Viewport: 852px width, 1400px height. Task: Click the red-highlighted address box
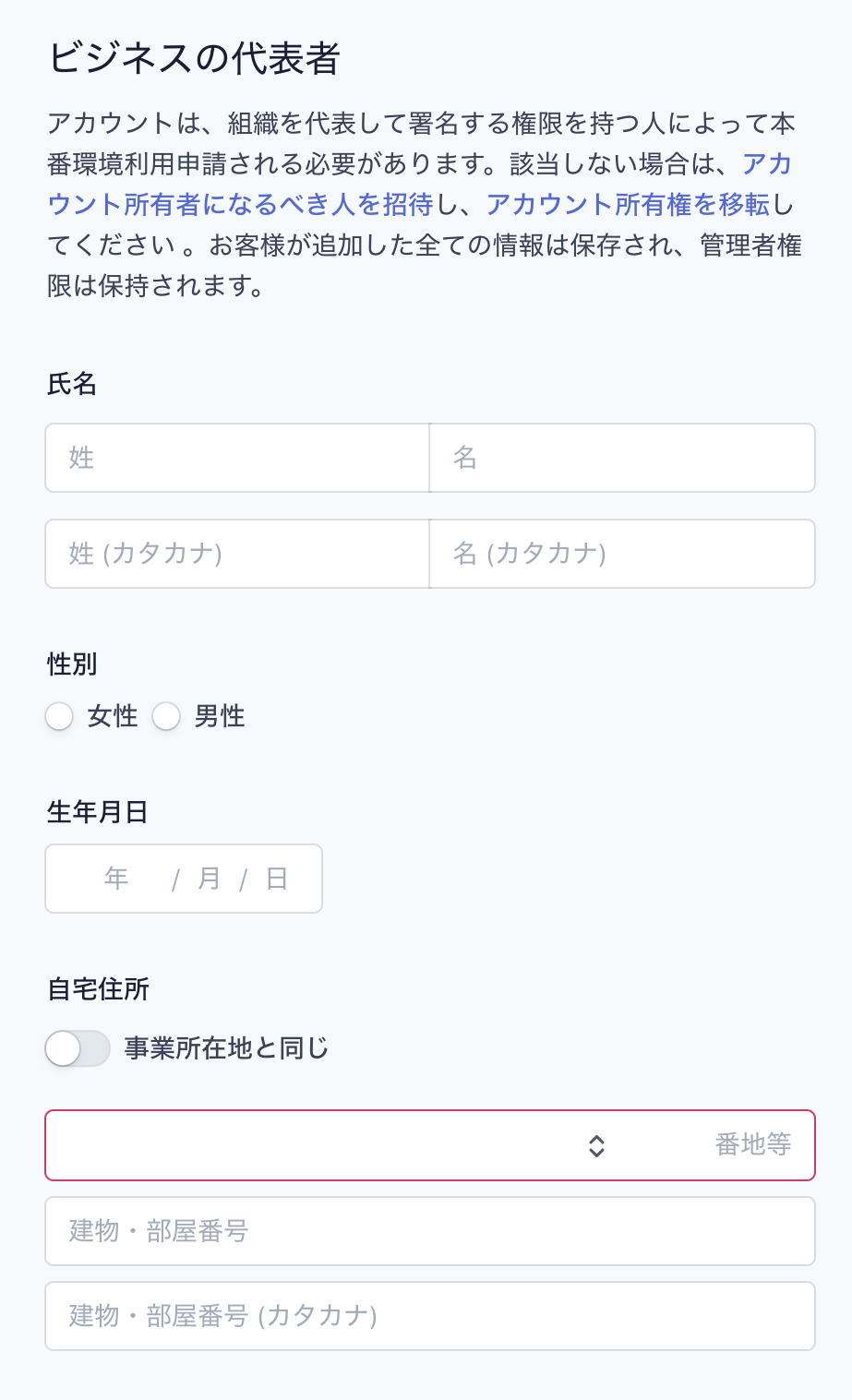pyautogui.click(x=430, y=1145)
